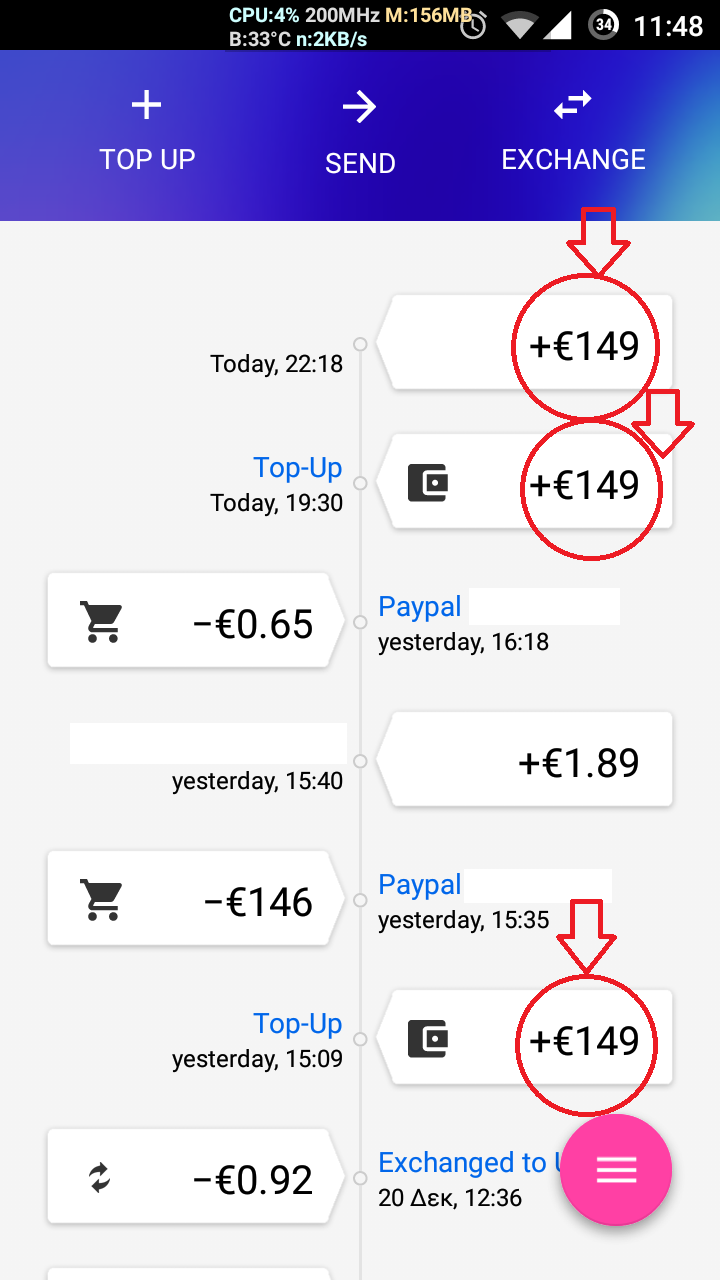Open the −€0.65 Paypal purchase
This screenshot has height=1280, width=720.
190,622
